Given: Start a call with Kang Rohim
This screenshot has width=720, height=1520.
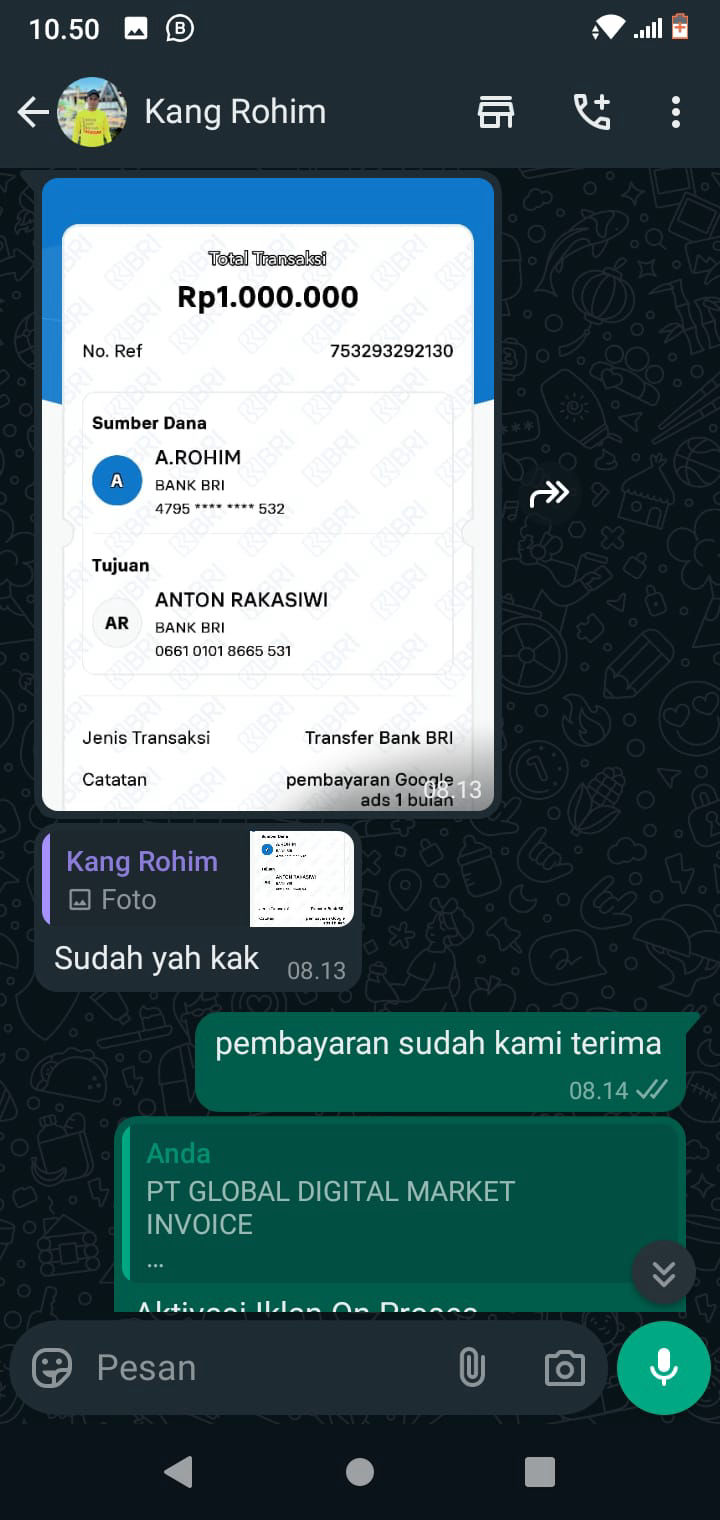Looking at the screenshot, I should click(591, 112).
